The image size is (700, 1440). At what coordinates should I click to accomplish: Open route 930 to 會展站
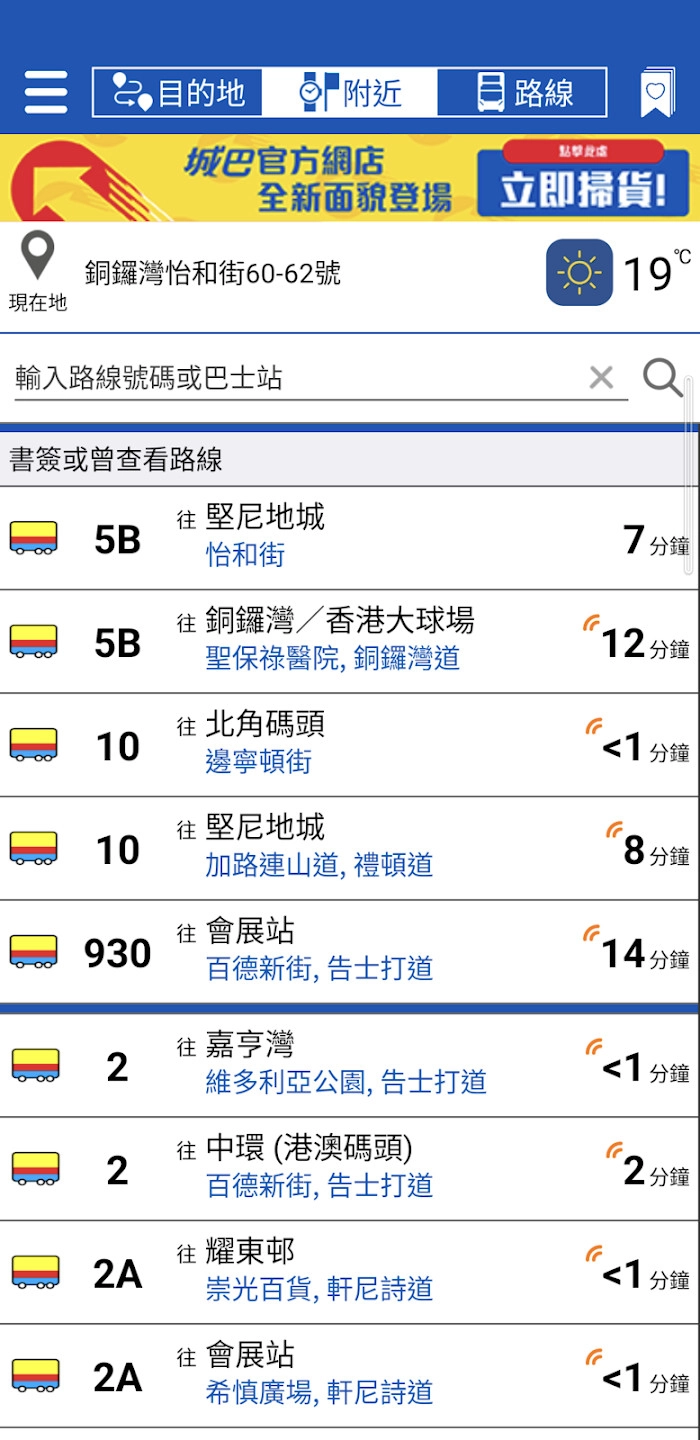pos(350,952)
